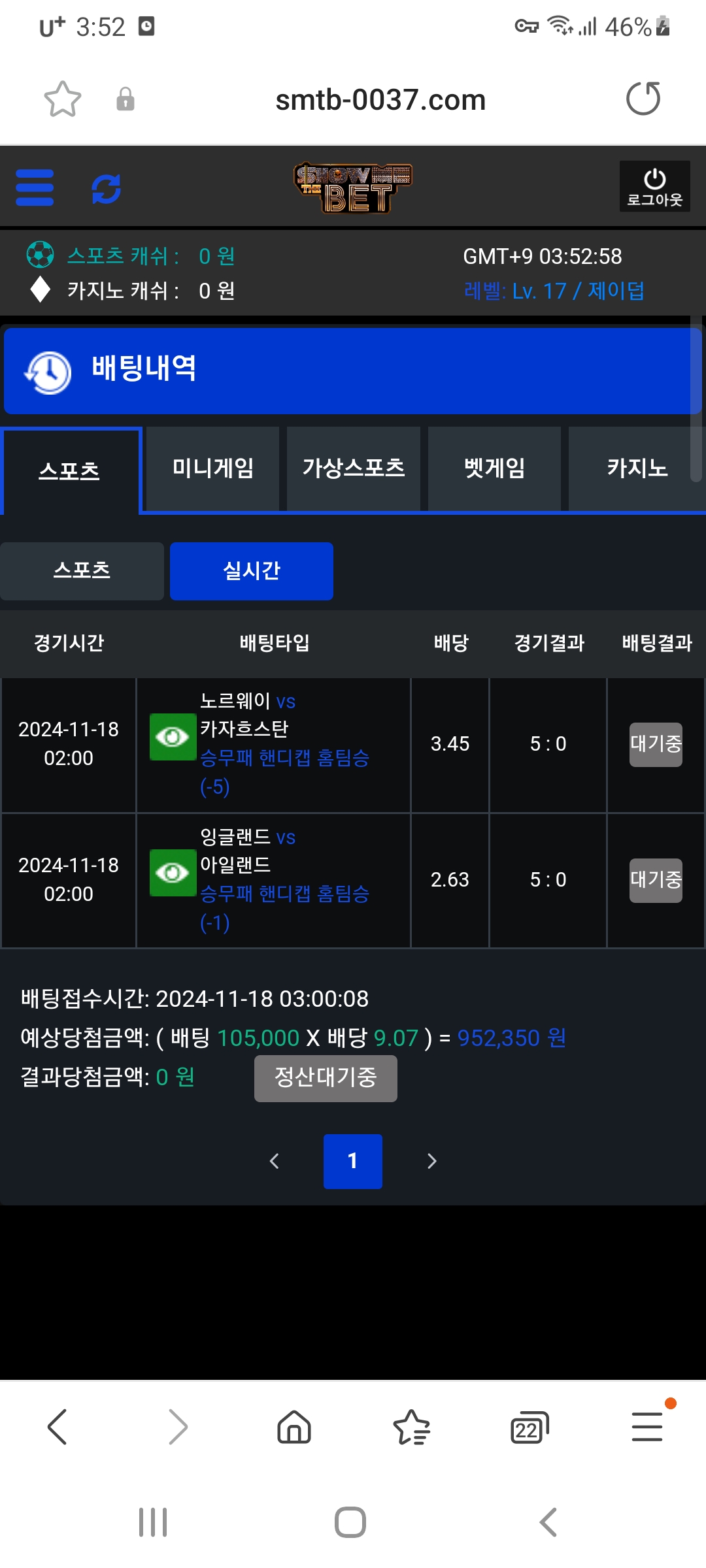Open browser home page
The width and height of the screenshot is (706, 1568).
294,1426
